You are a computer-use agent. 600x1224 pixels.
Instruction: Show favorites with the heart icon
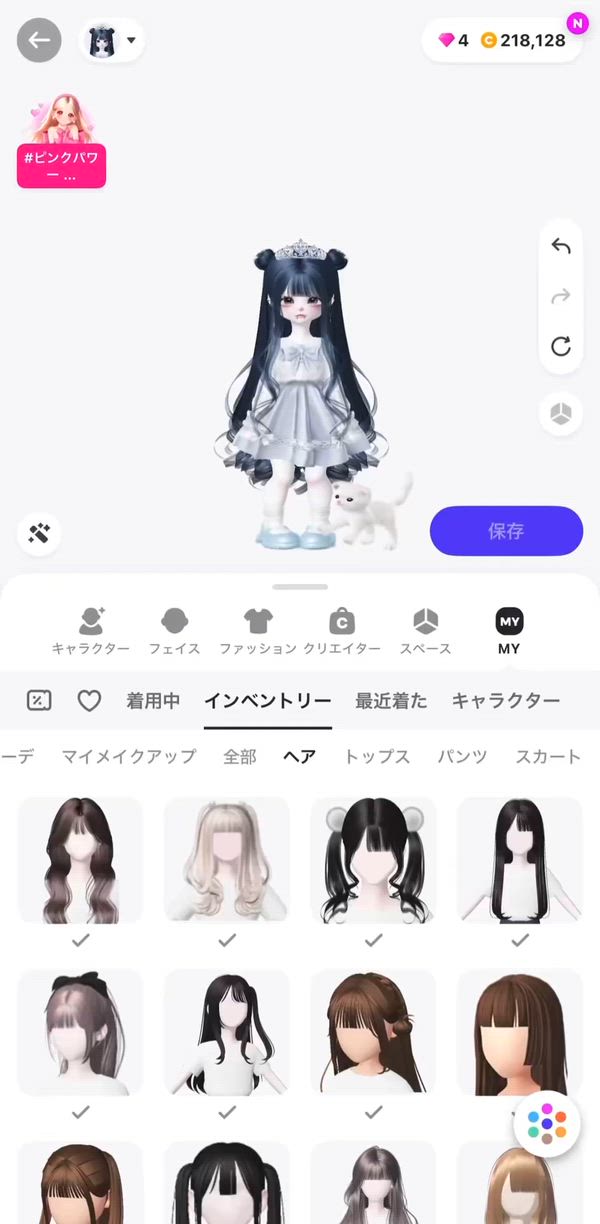point(89,701)
